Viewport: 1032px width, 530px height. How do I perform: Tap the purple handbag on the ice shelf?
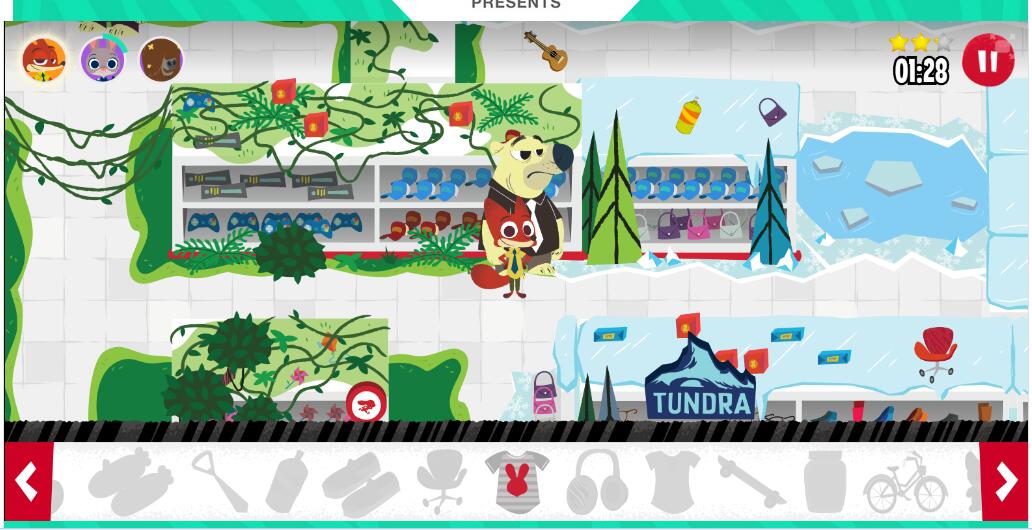(771, 111)
